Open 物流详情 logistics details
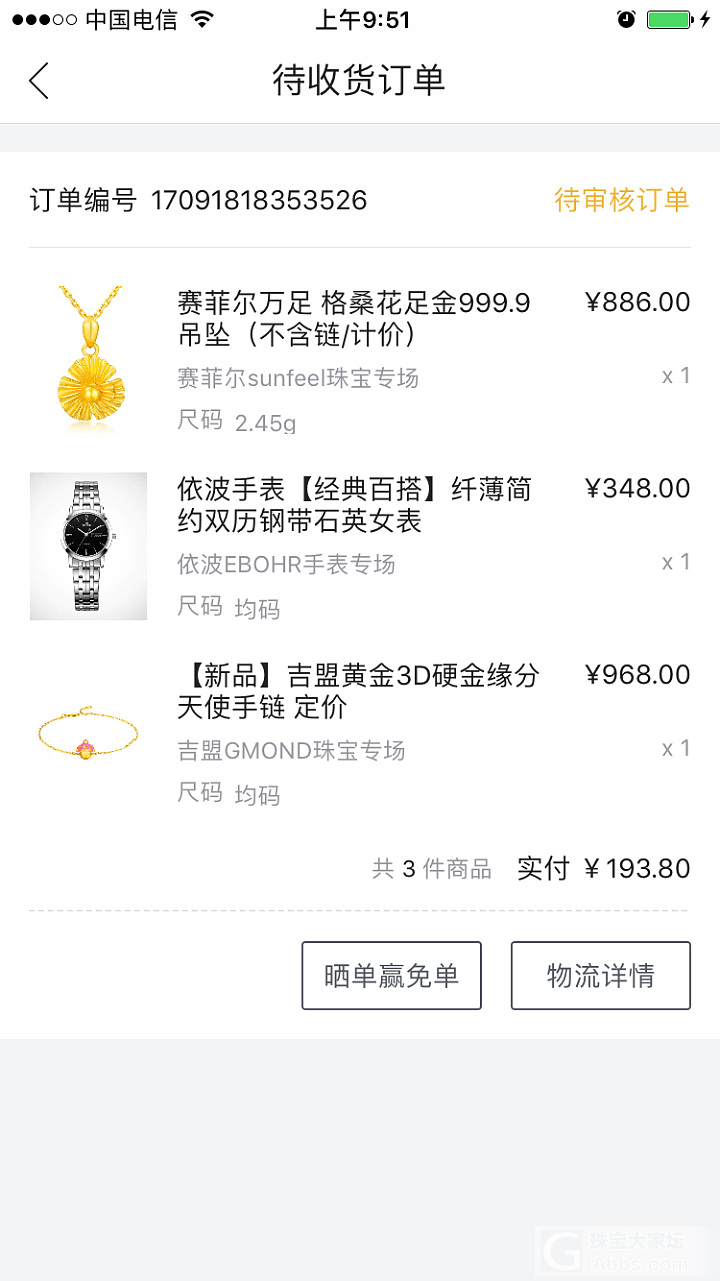 click(x=600, y=975)
